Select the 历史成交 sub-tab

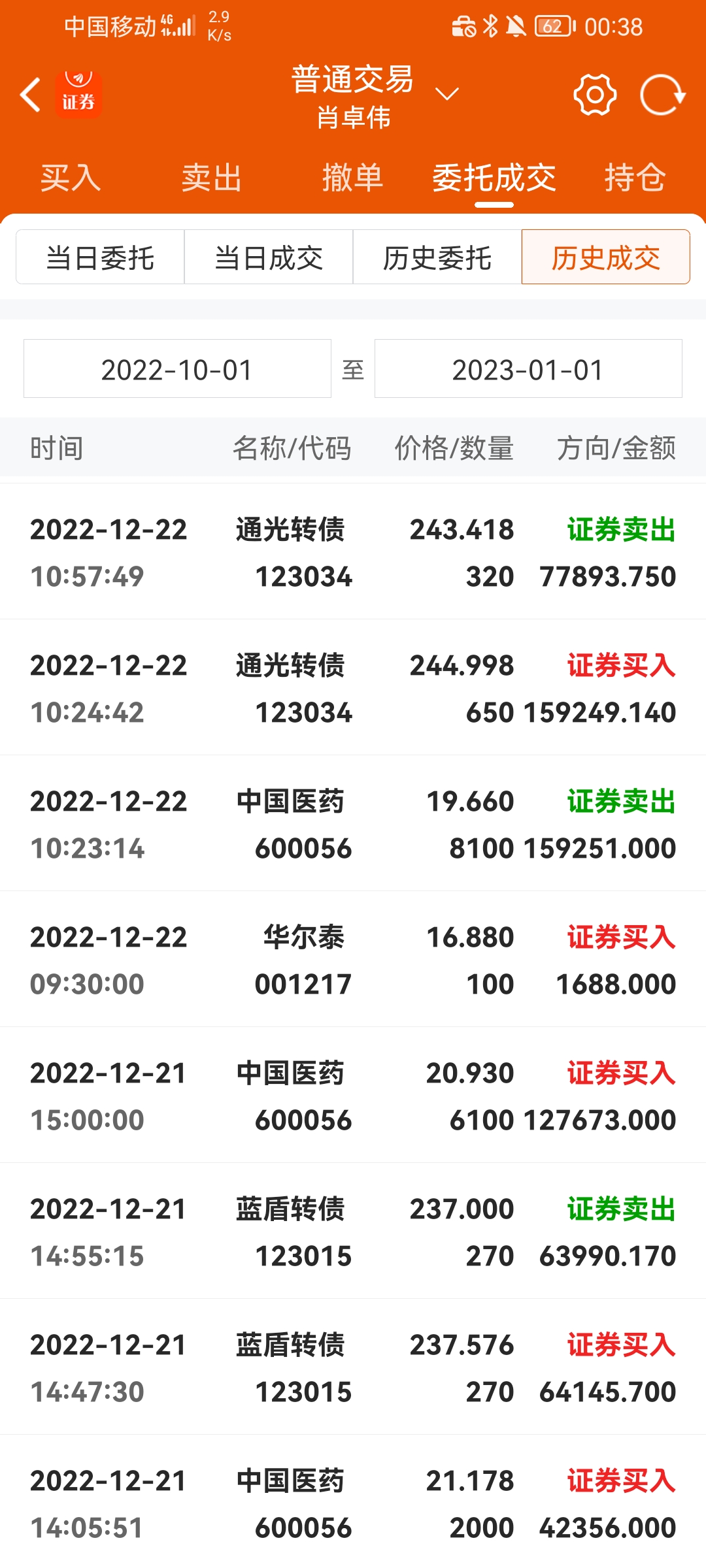[606, 257]
